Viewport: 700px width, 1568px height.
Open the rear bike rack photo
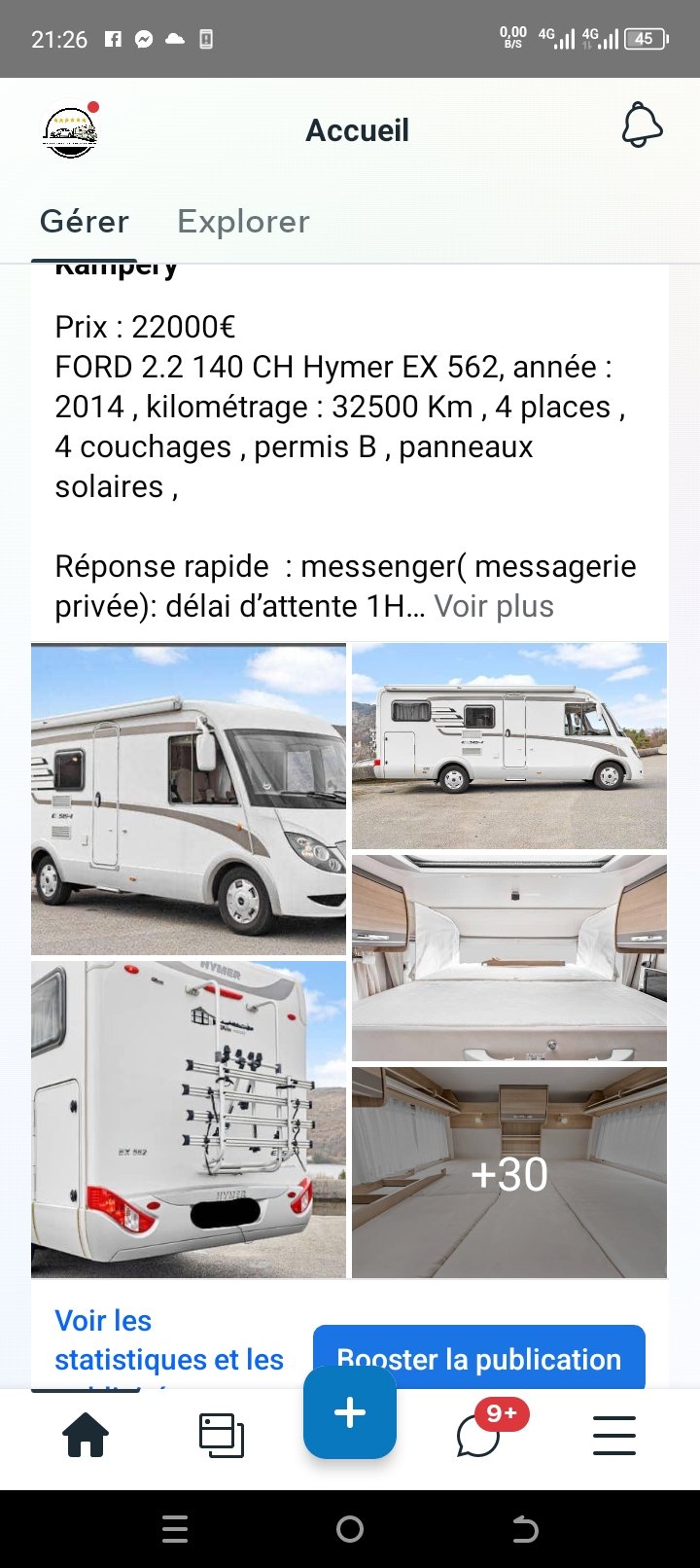pos(189,1120)
